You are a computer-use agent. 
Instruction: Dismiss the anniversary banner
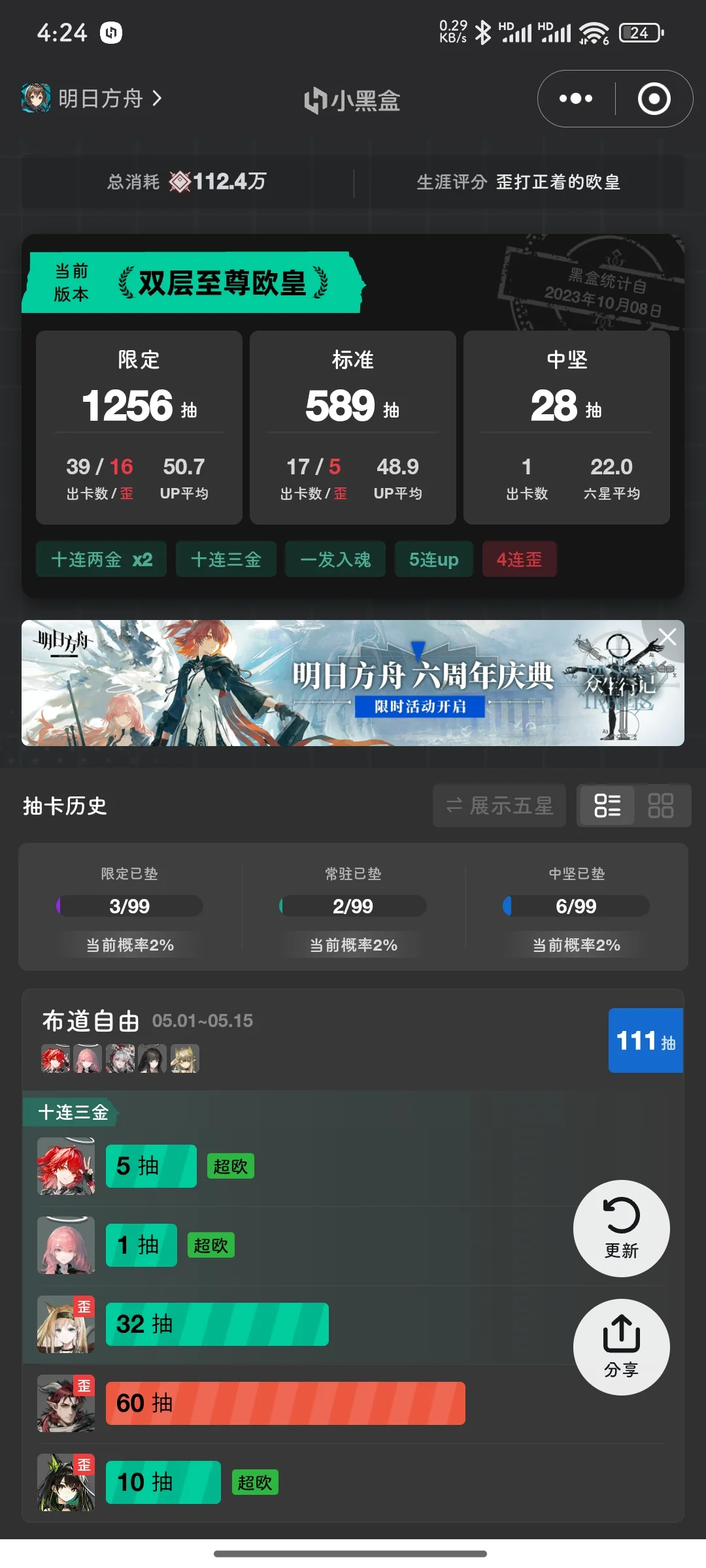[x=667, y=636]
